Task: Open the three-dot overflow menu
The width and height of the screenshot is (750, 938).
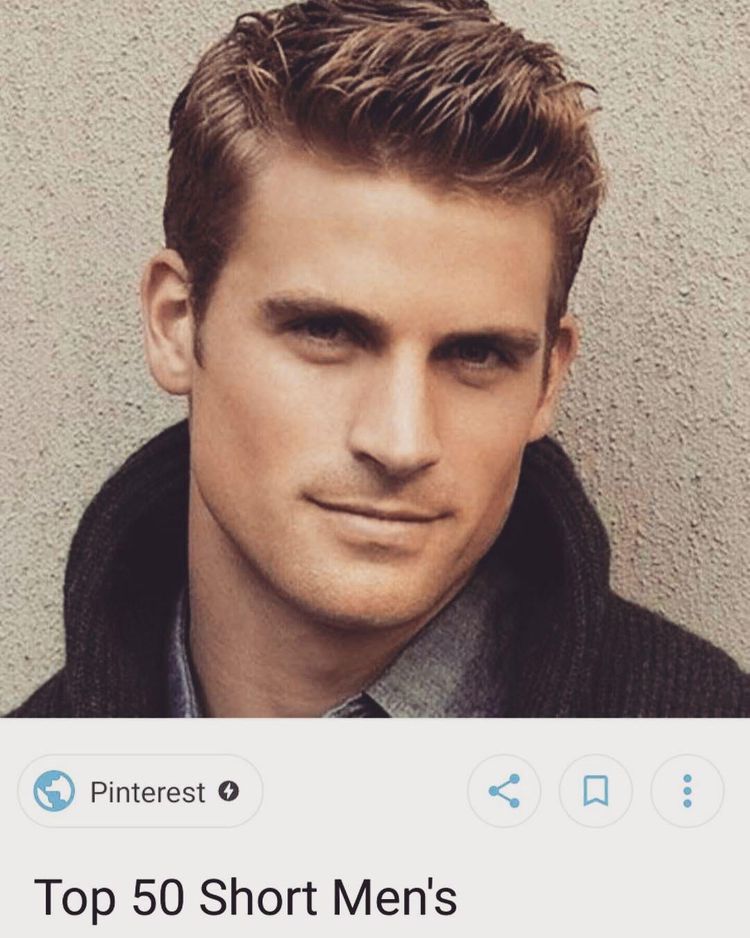Action: pyautogui.click(x=686, y=792)
